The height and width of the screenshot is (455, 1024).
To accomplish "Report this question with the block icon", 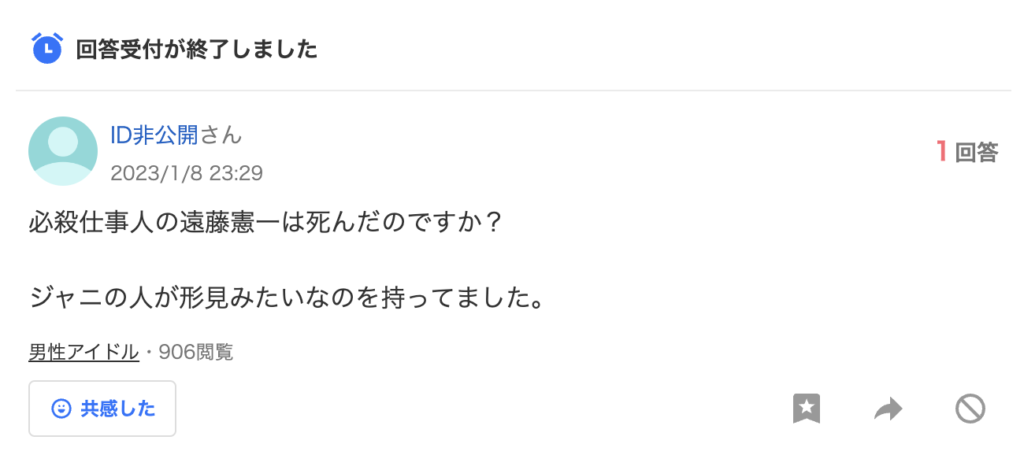I will pos(970,408).
